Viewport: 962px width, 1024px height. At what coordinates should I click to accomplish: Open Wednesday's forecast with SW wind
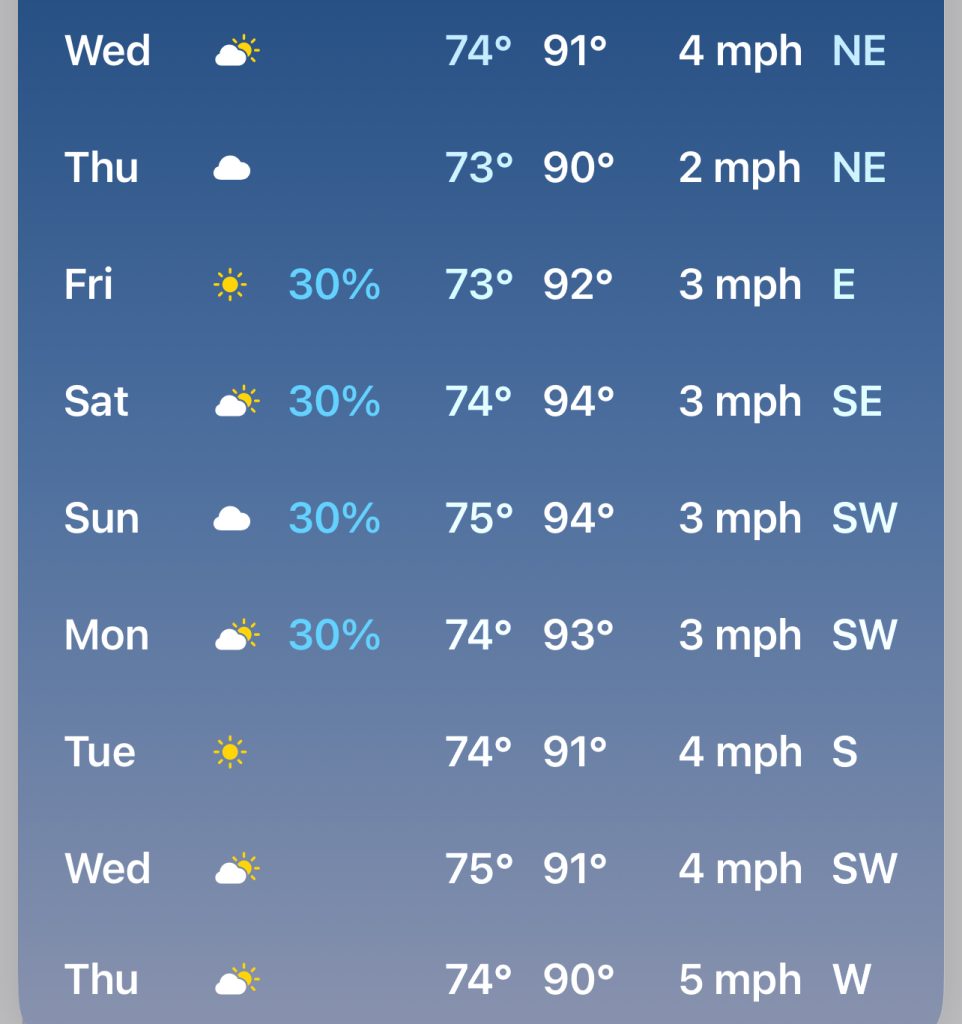coord(480,869)
